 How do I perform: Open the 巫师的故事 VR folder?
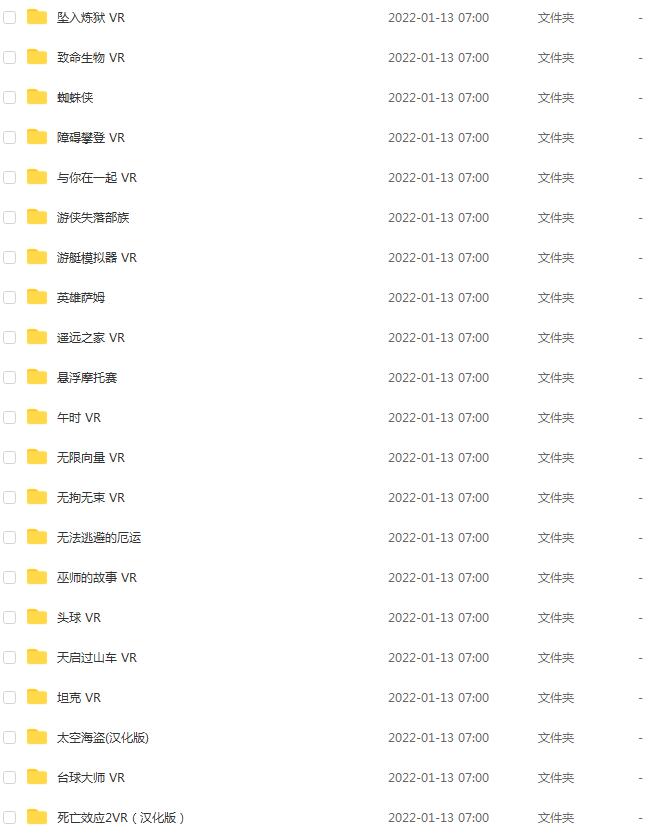tap(97, 578)
